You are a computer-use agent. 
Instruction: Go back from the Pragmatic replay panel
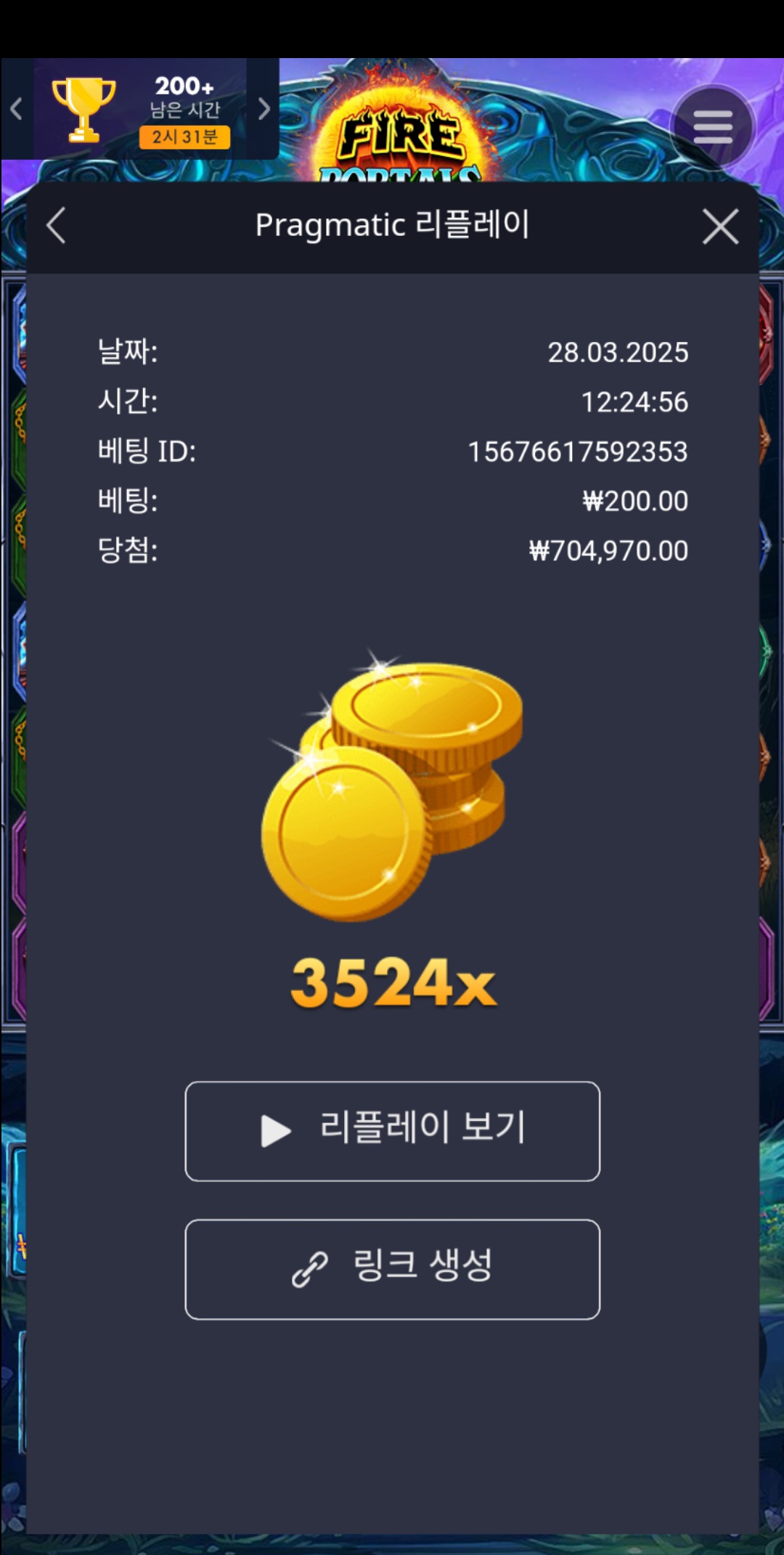click(57, 226)
